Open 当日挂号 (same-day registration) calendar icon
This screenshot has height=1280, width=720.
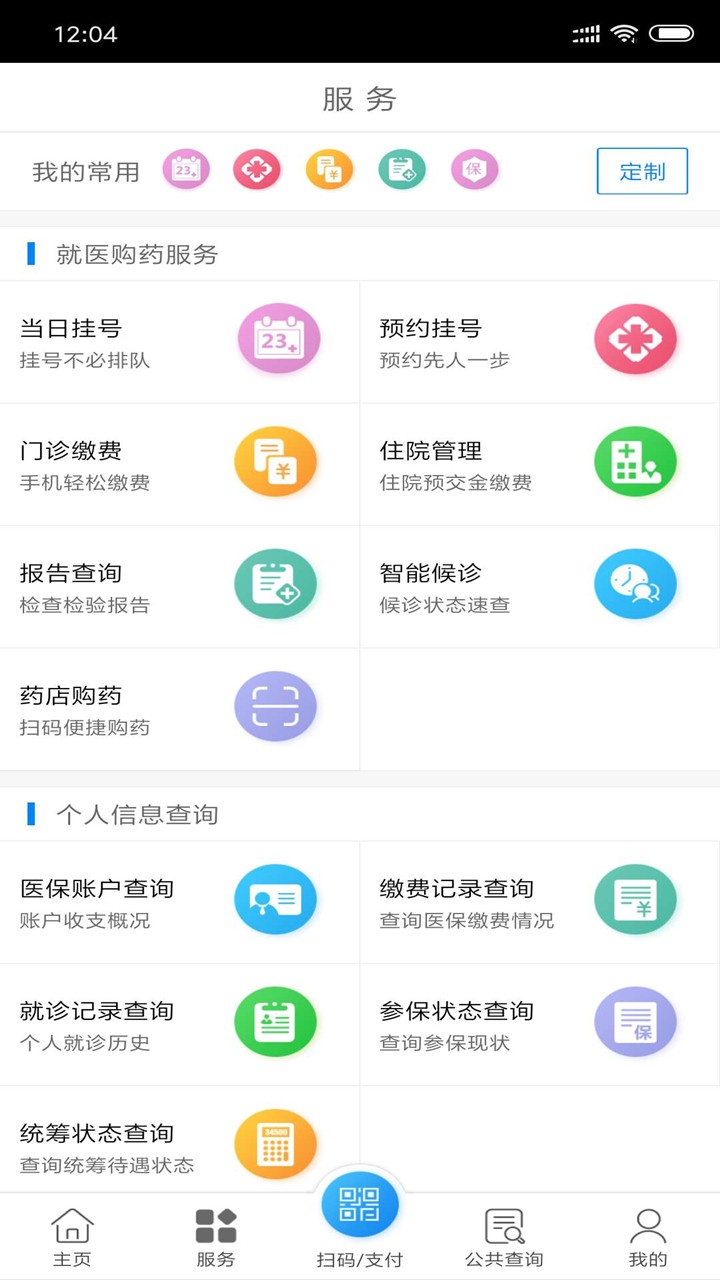(278, 340)
